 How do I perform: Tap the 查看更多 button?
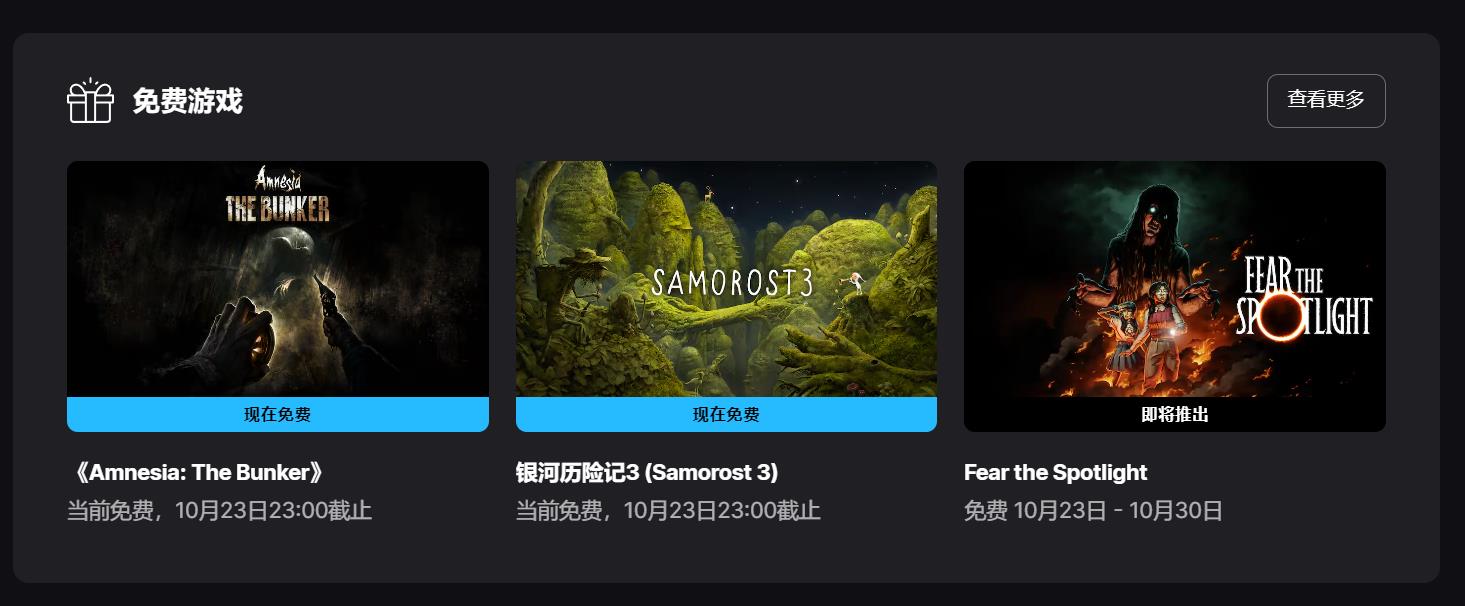1325,101
